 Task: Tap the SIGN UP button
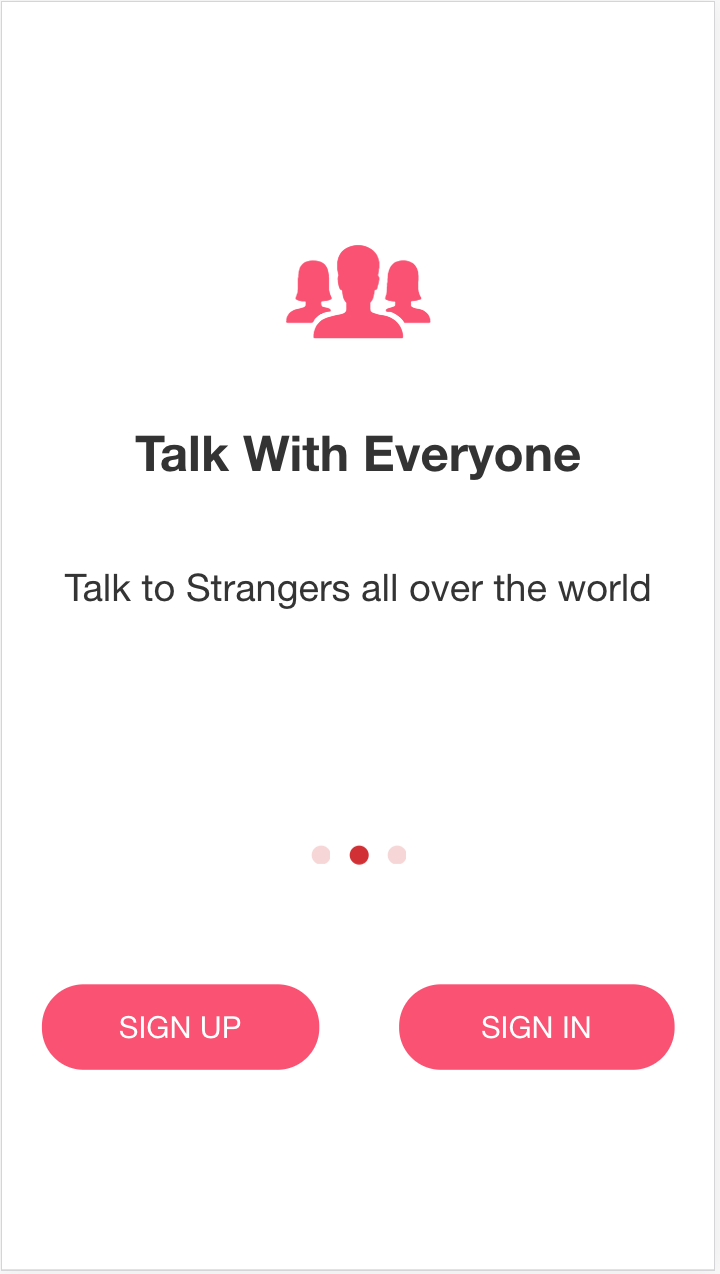pyautogui.click(x=180, y=1027)
